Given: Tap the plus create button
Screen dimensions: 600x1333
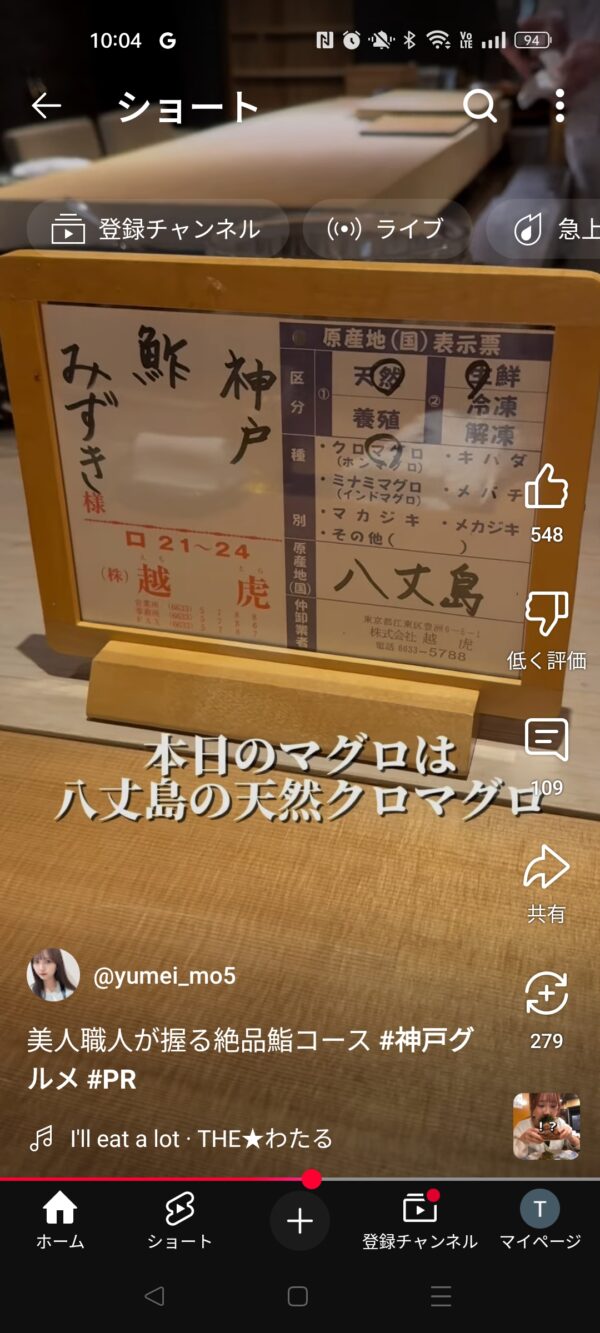Looking at the screenshot, I should click(x=300, y=1221).
